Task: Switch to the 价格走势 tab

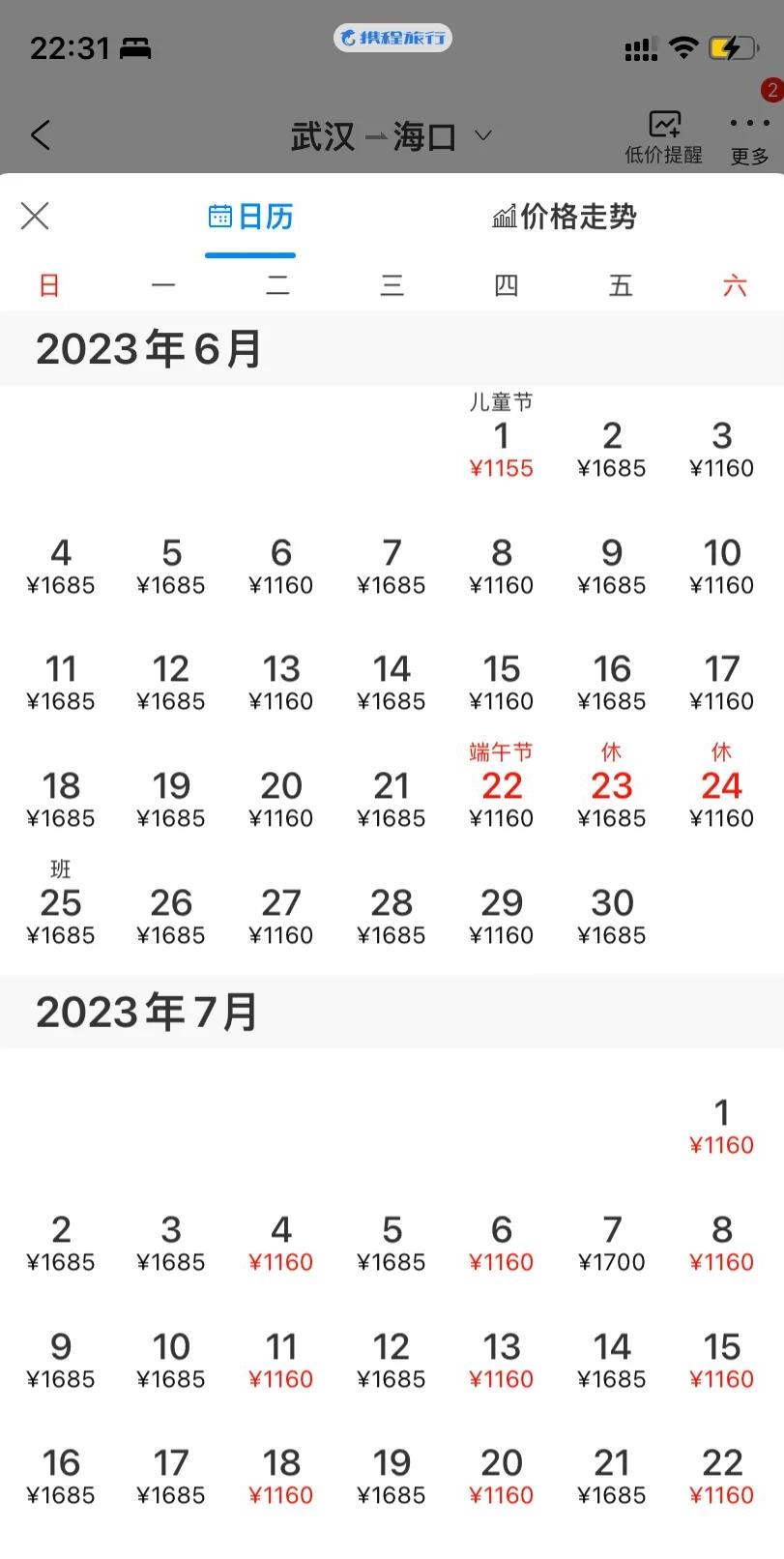Action: 565,217
